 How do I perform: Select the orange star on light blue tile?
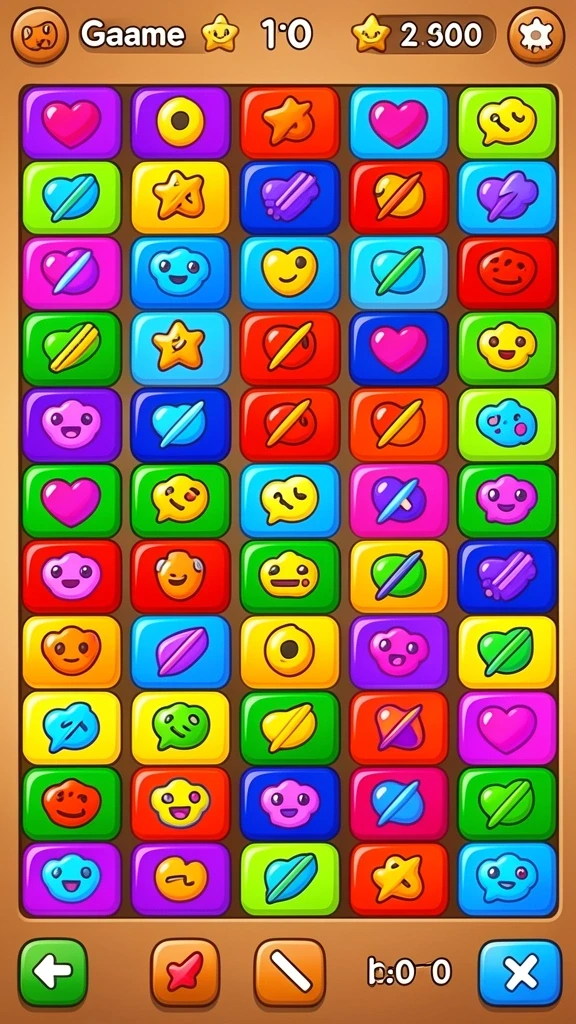180,349
